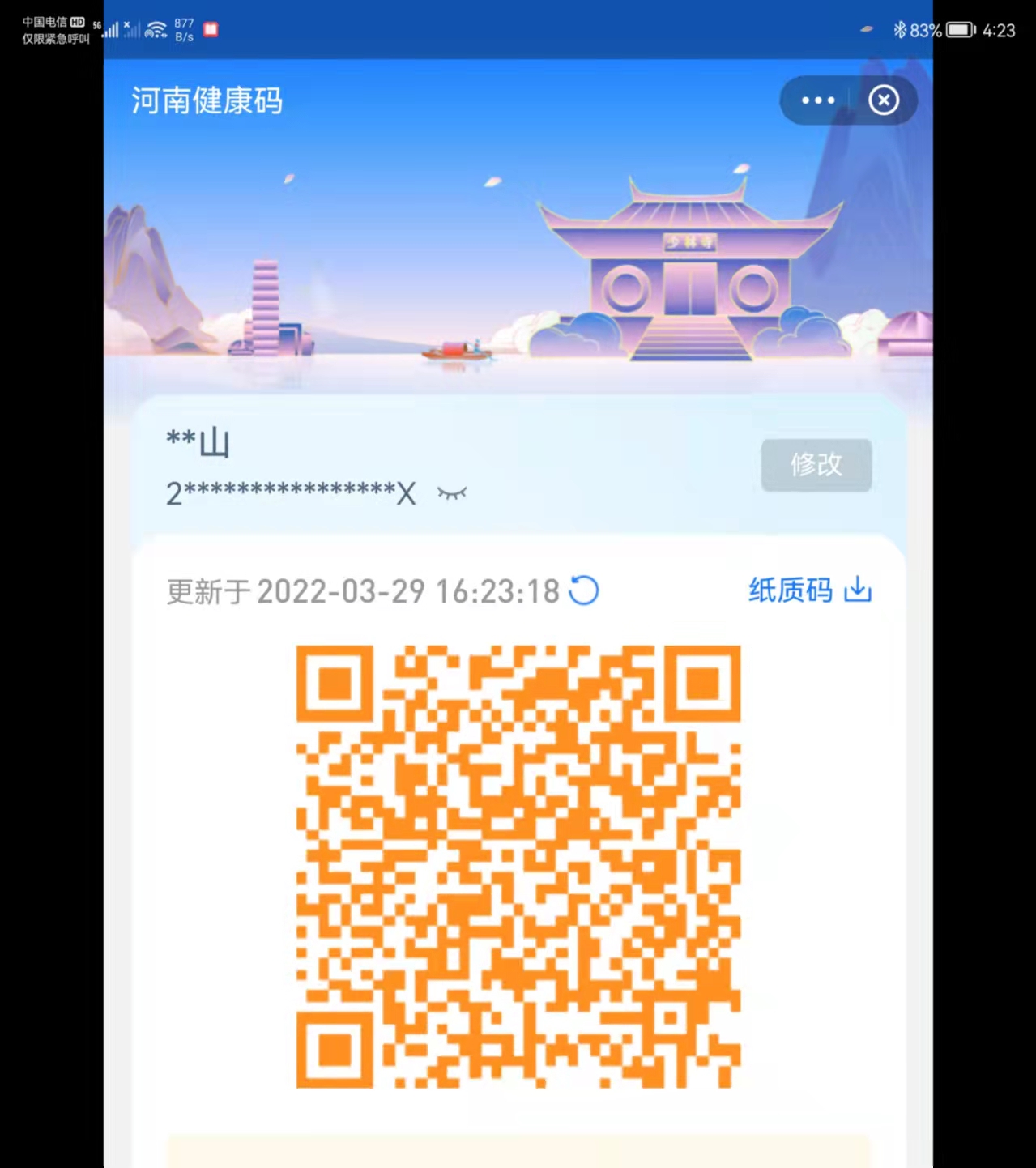The width and height of the screenshot is (1036, 1168).
Task: Reveal the hidden ID number via eye icon
Action: pos(452,492)
